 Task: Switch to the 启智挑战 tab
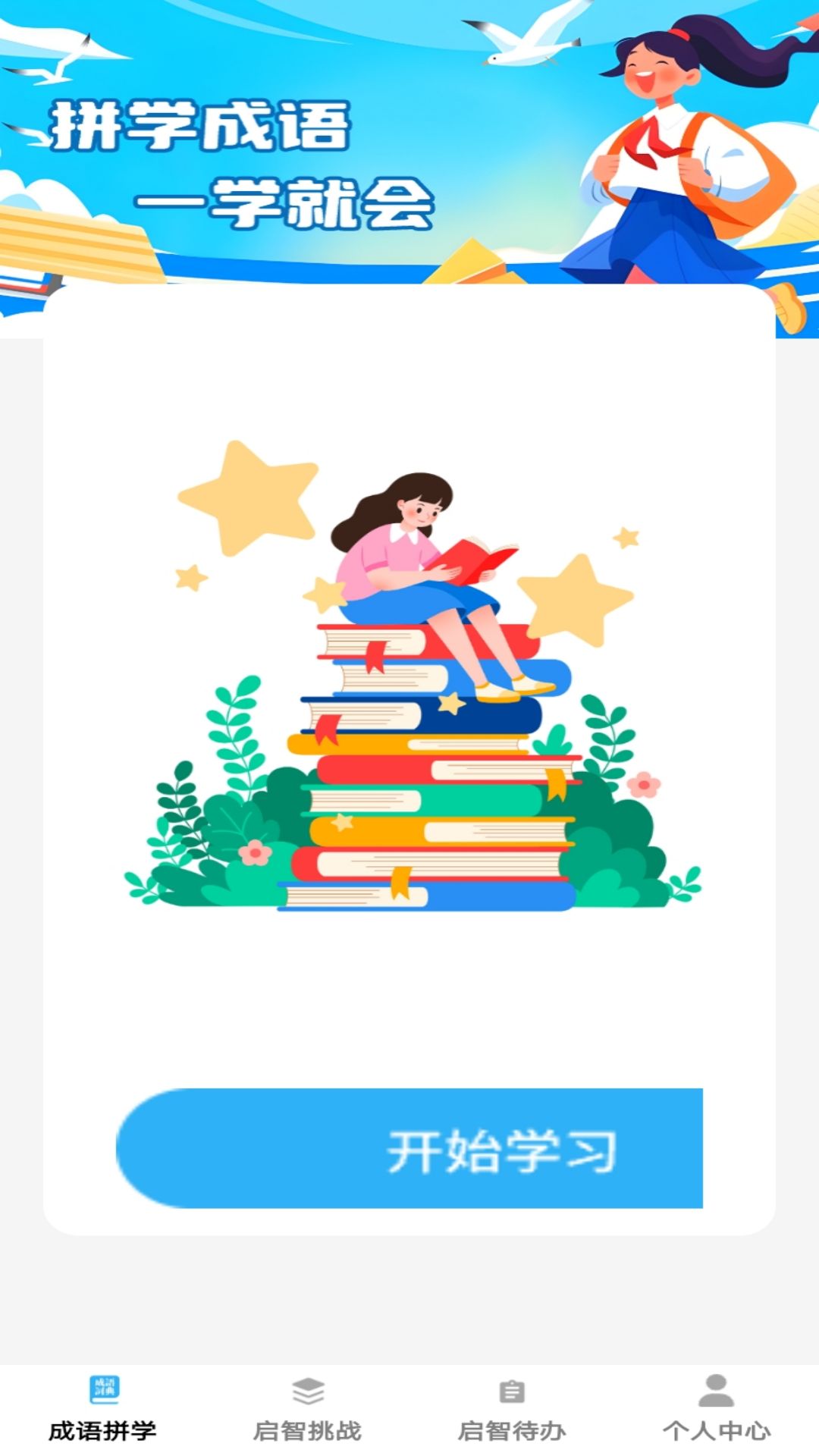[307, 1410]
